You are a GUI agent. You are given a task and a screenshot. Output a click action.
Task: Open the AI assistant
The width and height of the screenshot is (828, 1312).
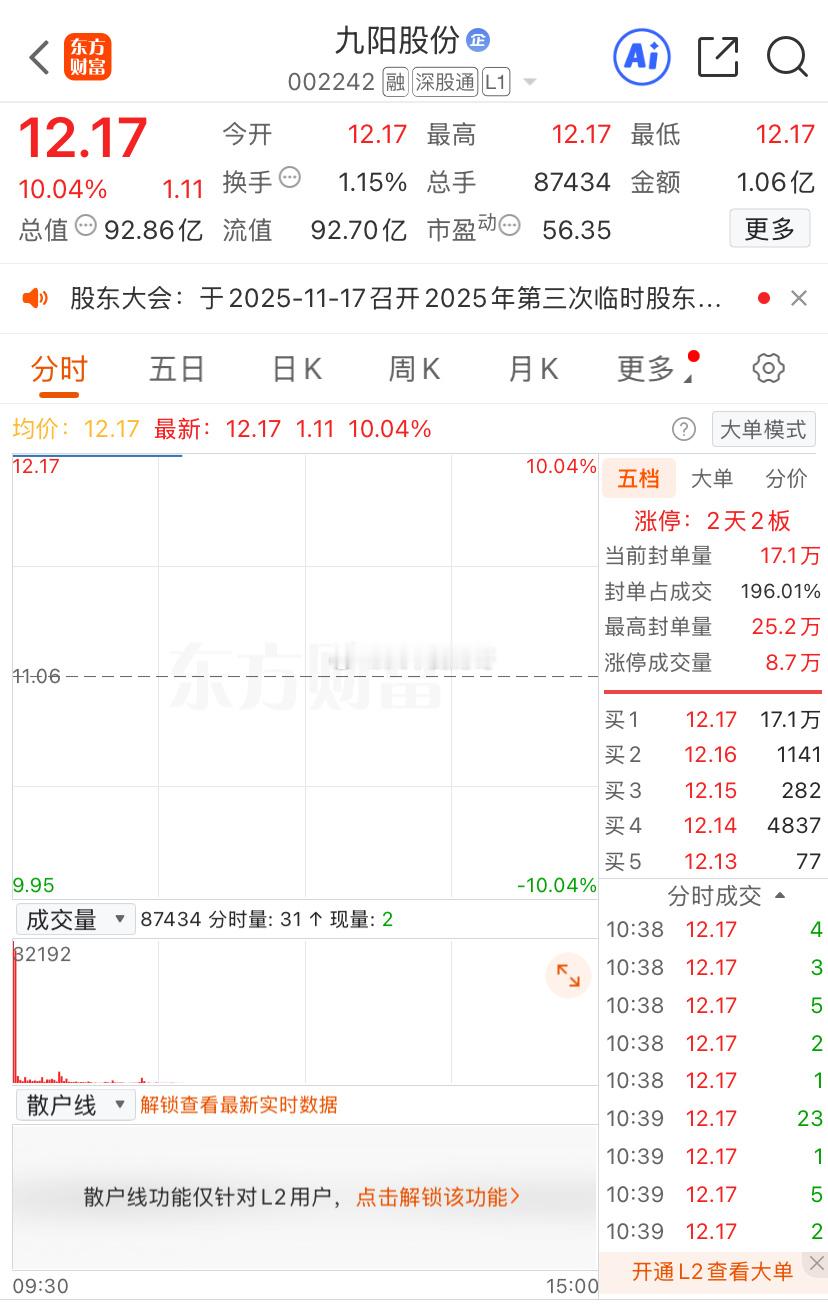(641, 57)
